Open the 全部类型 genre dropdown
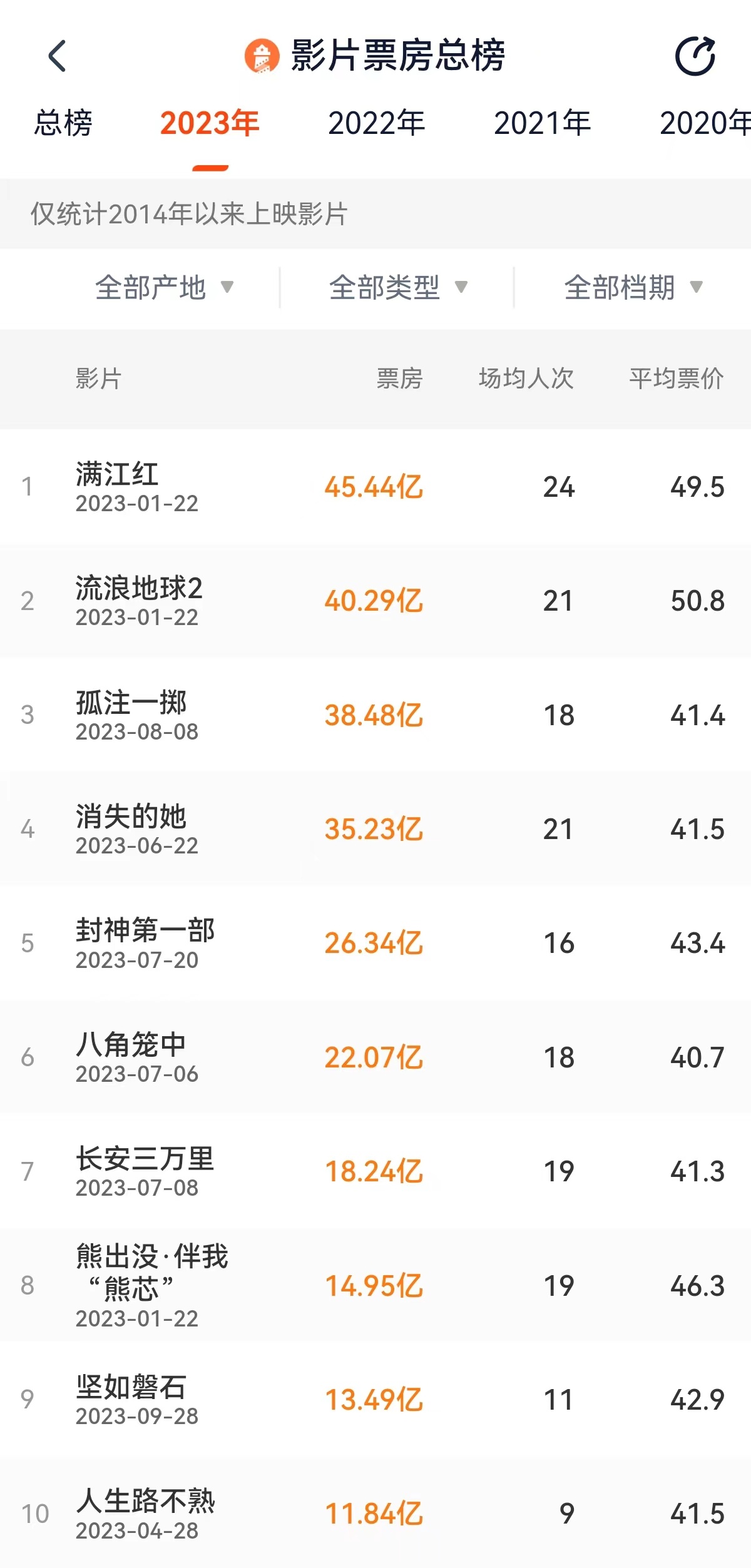Screen dimensions: 751x1568 click(x=398, y=288)
